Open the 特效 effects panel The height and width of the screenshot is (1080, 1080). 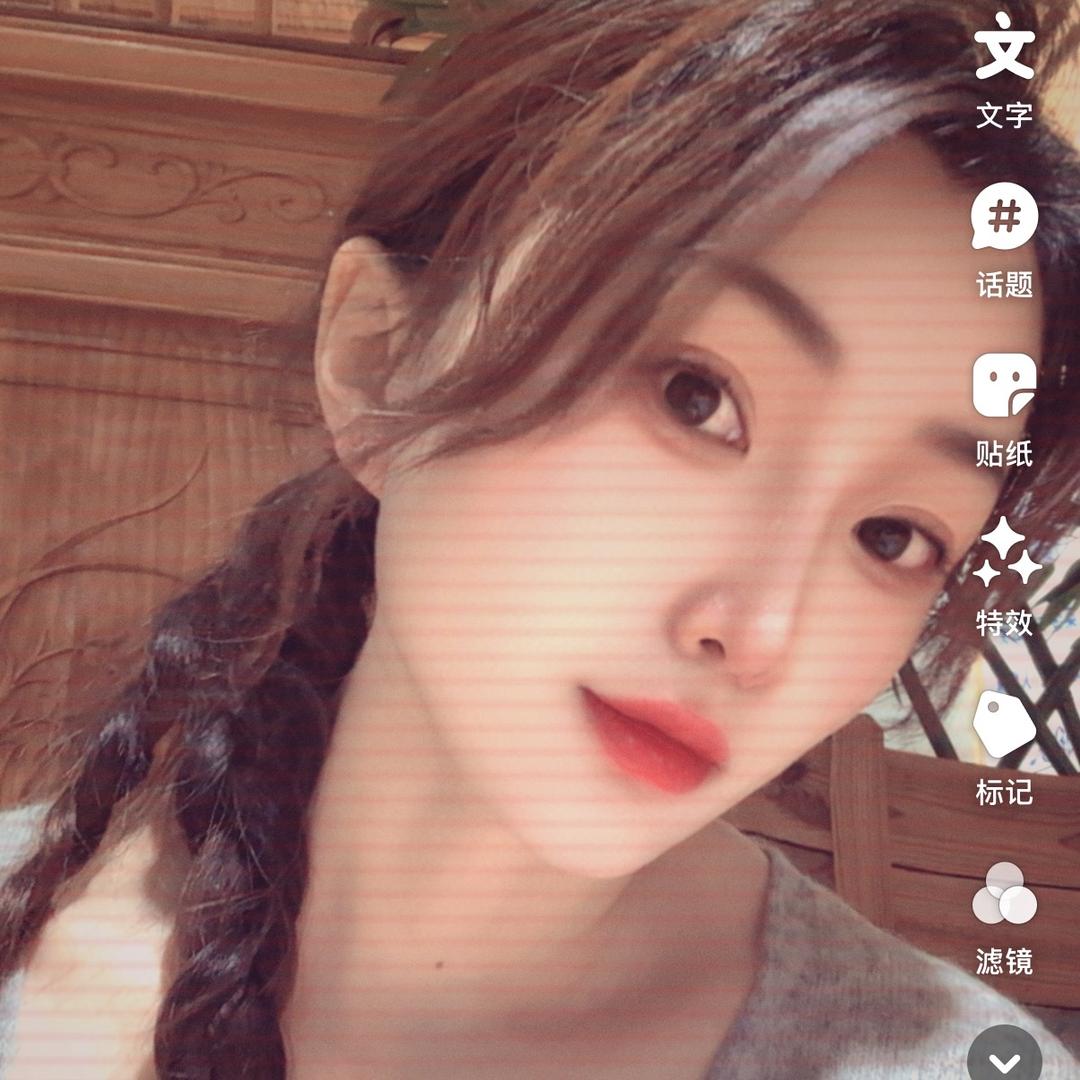point(1004,554)
